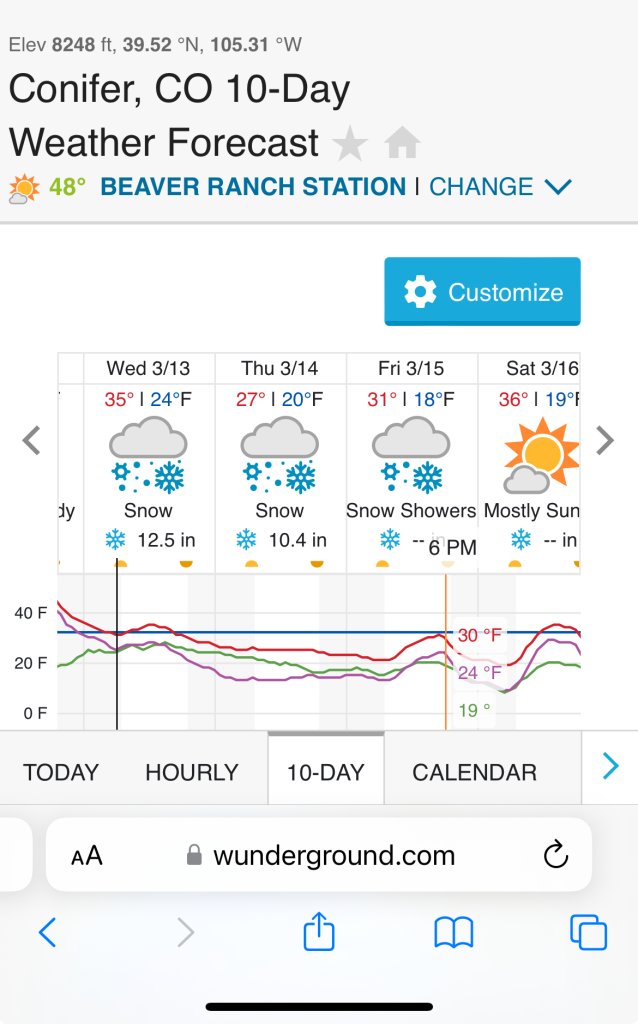Switch to the HOURLY tab
The height and width of the screenshot is (1024, 638).
[192, 772]
